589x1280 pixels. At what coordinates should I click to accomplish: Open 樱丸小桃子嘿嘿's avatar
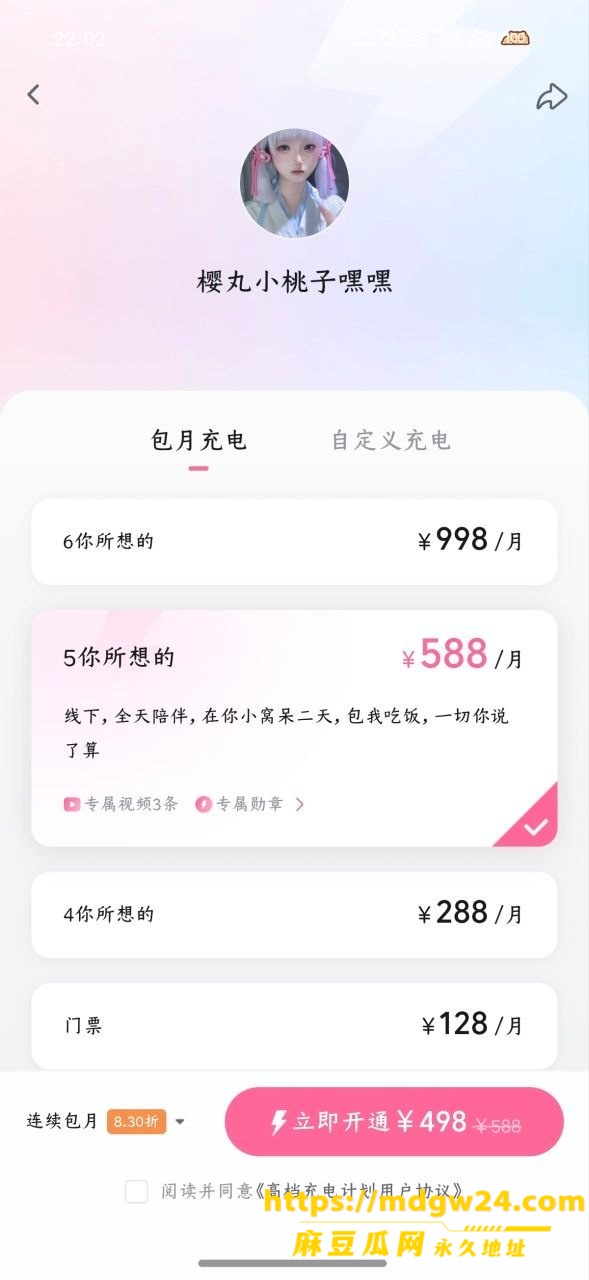294,183
